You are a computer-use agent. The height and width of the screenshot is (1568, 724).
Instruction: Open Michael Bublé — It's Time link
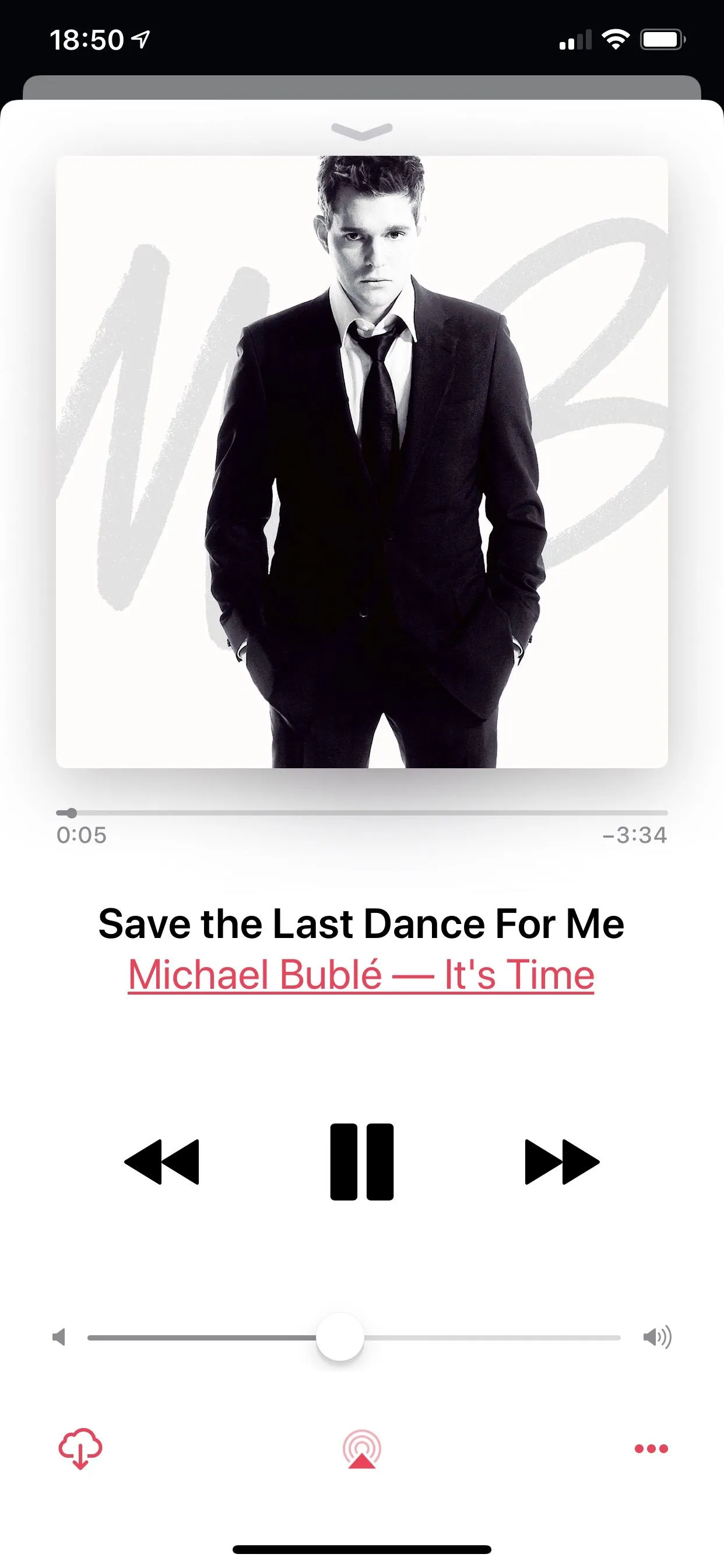point(361,975)
